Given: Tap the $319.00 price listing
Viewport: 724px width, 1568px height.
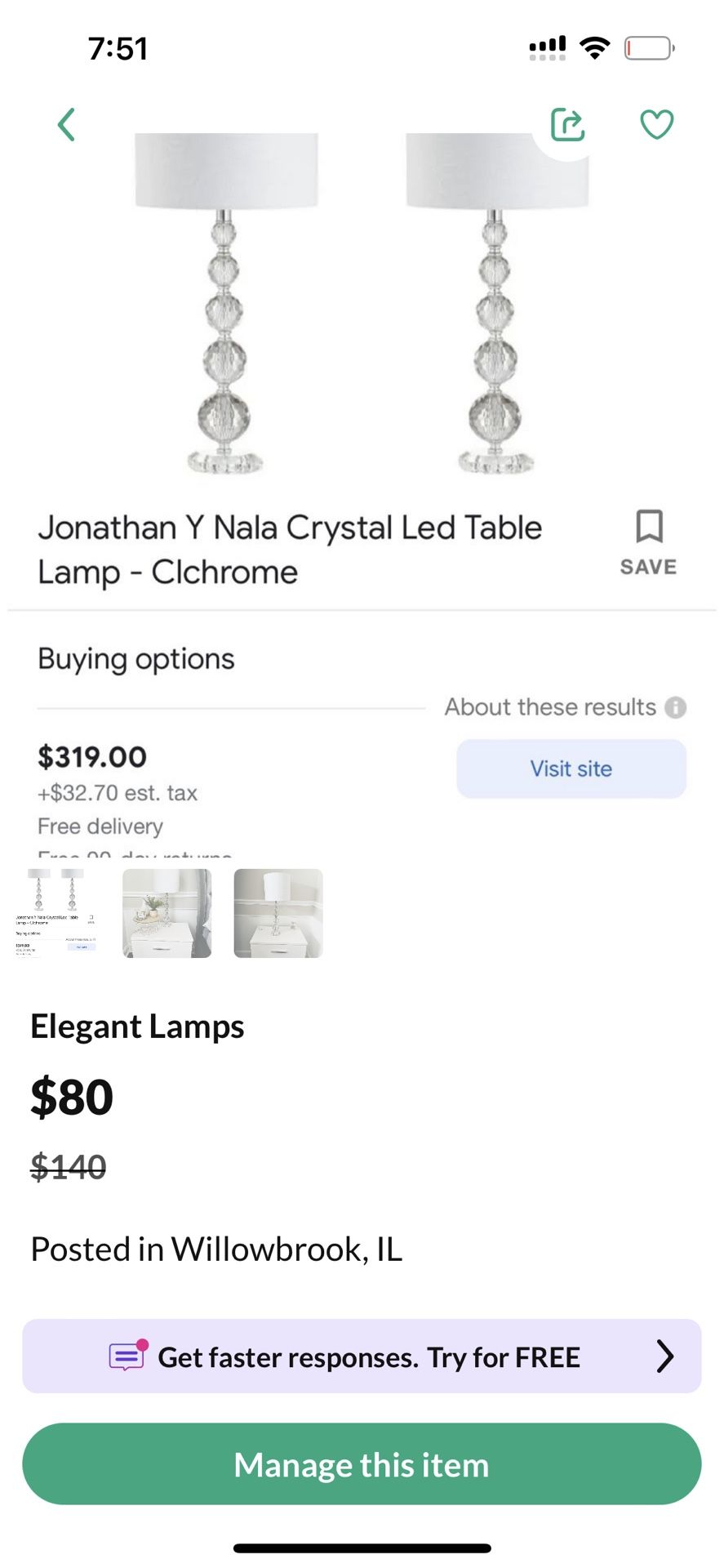Looking at the screenshot, I should click(x=91, y=757).
